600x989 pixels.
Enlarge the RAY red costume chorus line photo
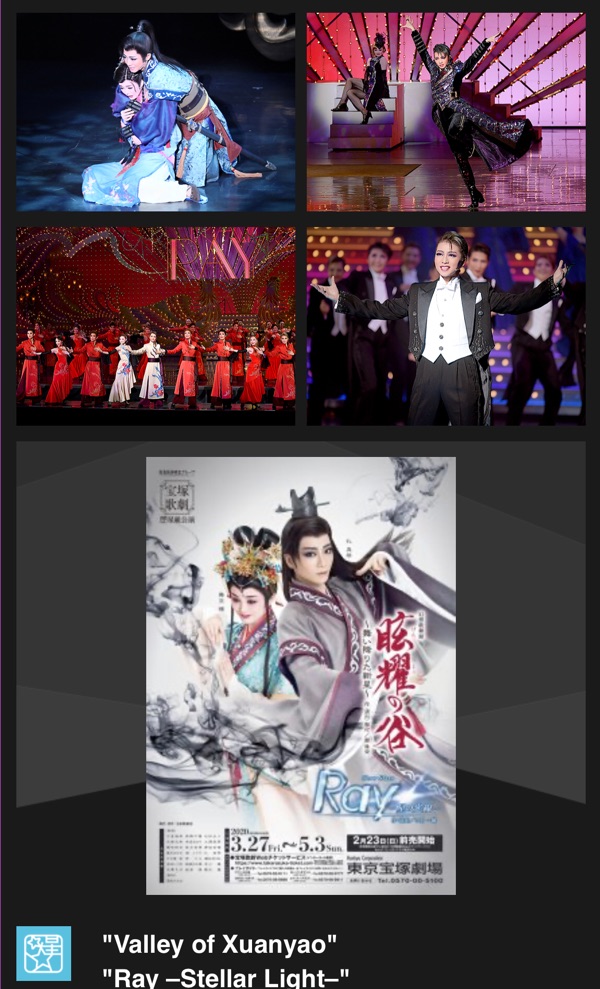coord(155,326)
